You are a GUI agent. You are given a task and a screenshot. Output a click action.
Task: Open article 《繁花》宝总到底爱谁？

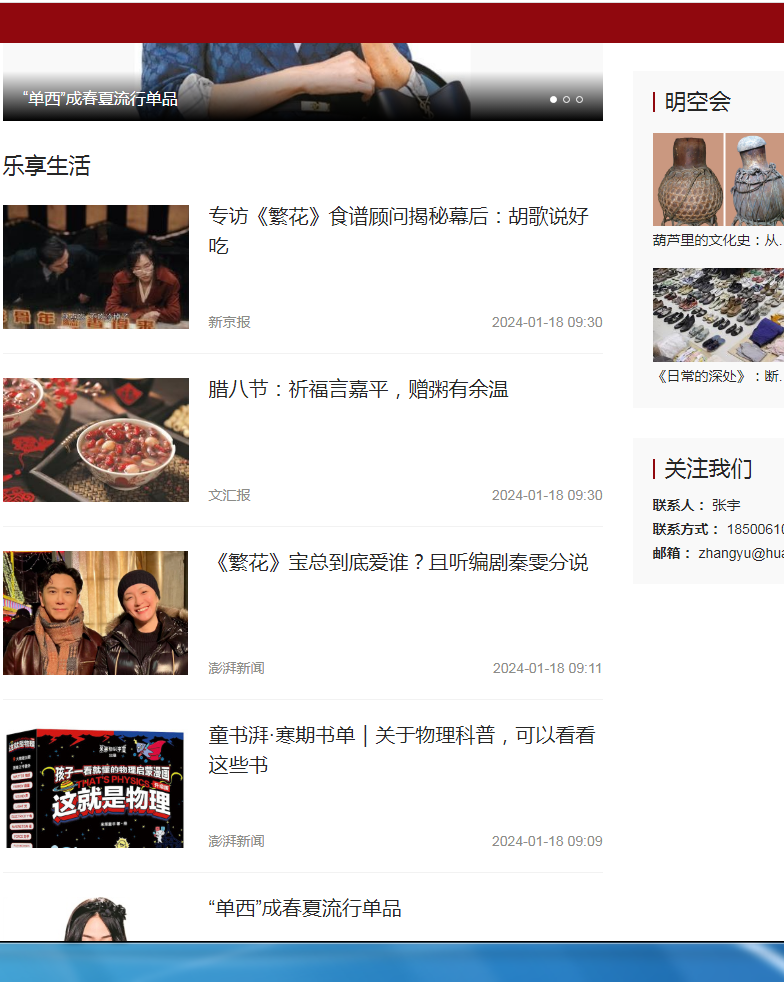coord(398,563)
